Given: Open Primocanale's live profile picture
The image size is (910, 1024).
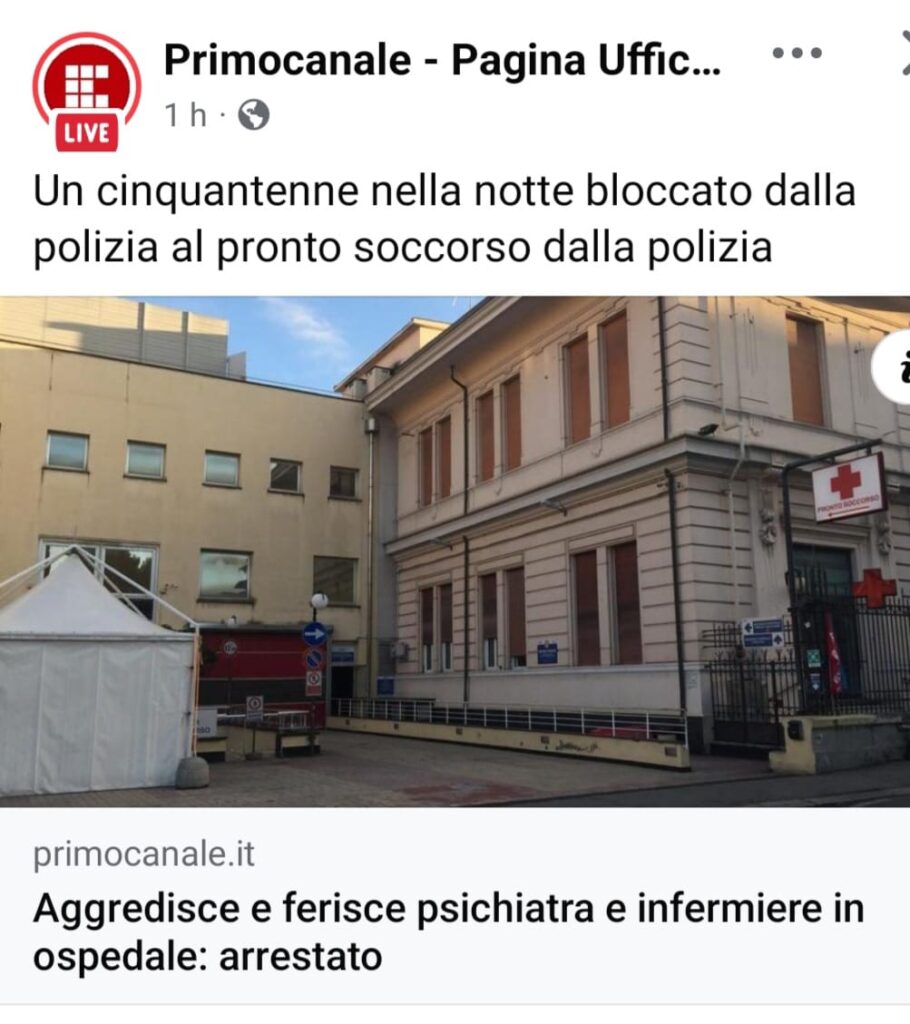Looking at the screenshot, I should coord(87,90).
